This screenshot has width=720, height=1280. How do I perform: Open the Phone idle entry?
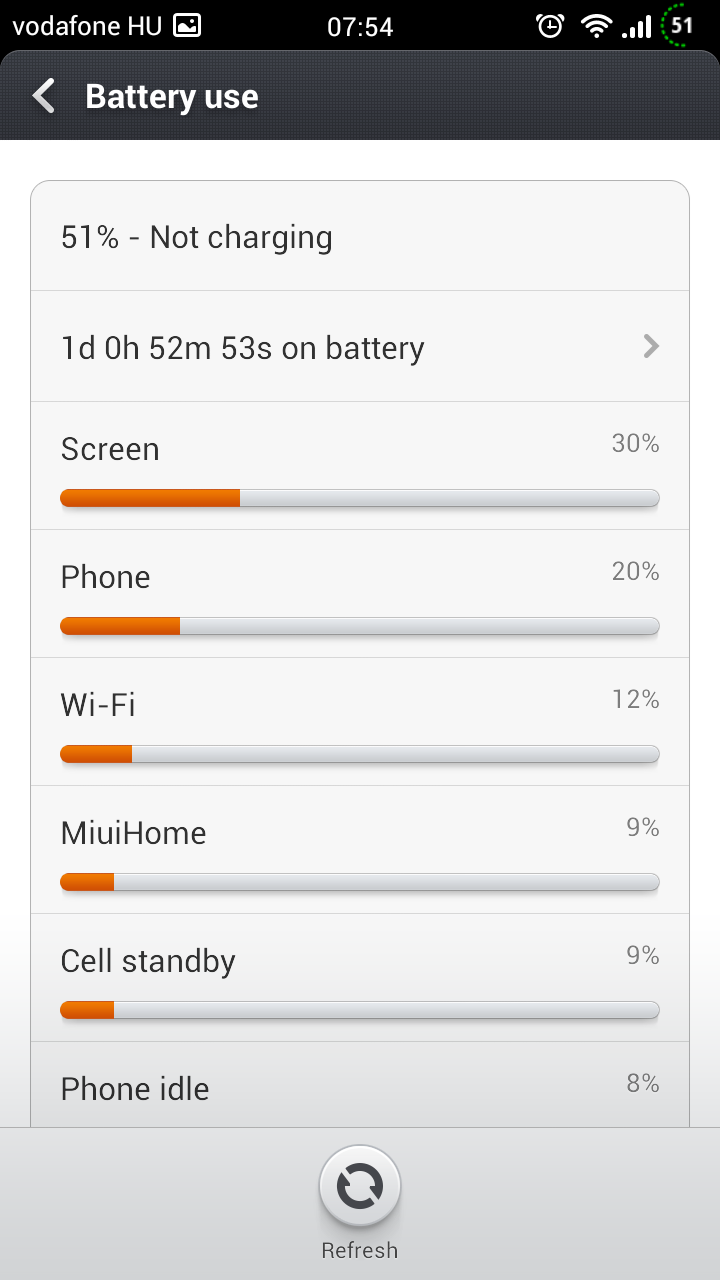[x=360, y=1085]
